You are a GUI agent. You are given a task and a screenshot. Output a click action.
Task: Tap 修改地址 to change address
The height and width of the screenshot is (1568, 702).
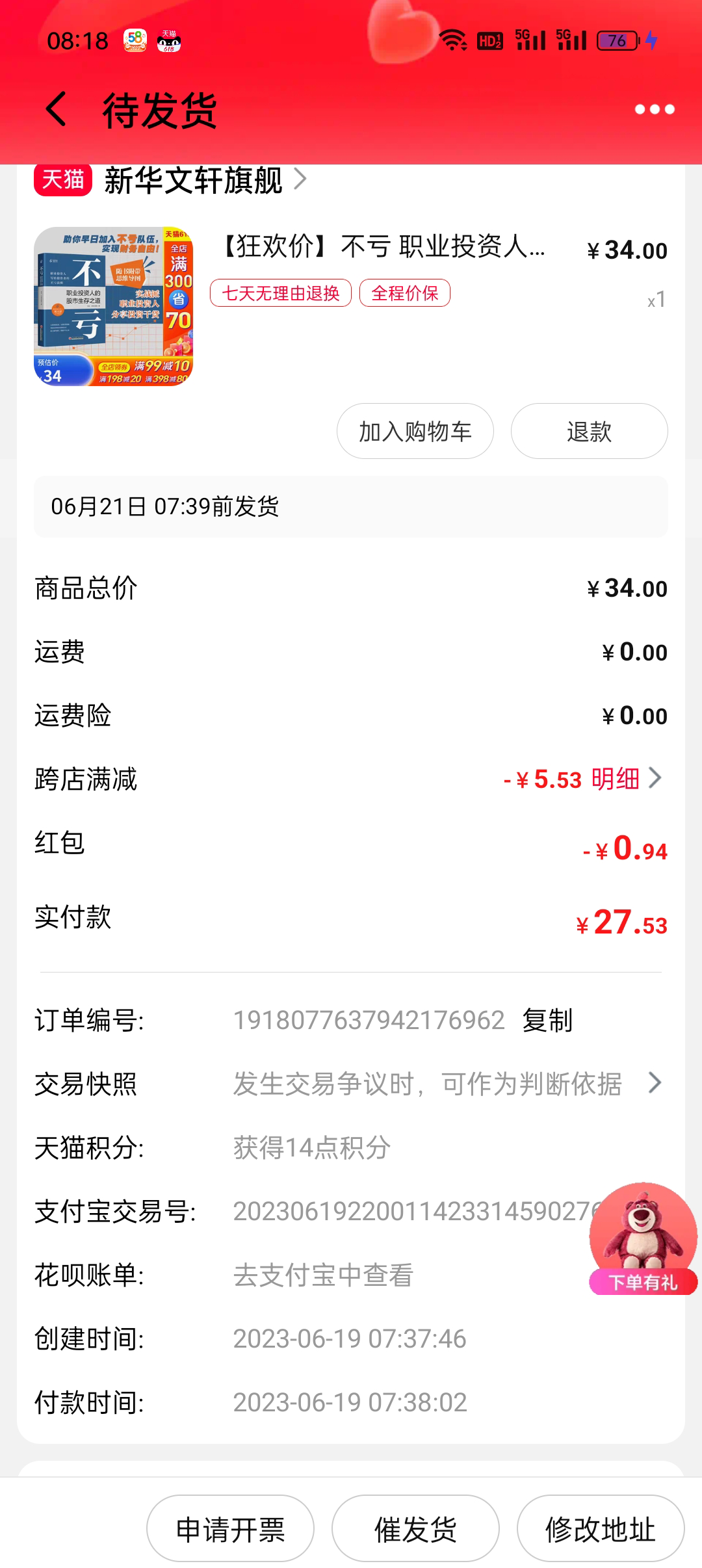[x=600, y=1528]
